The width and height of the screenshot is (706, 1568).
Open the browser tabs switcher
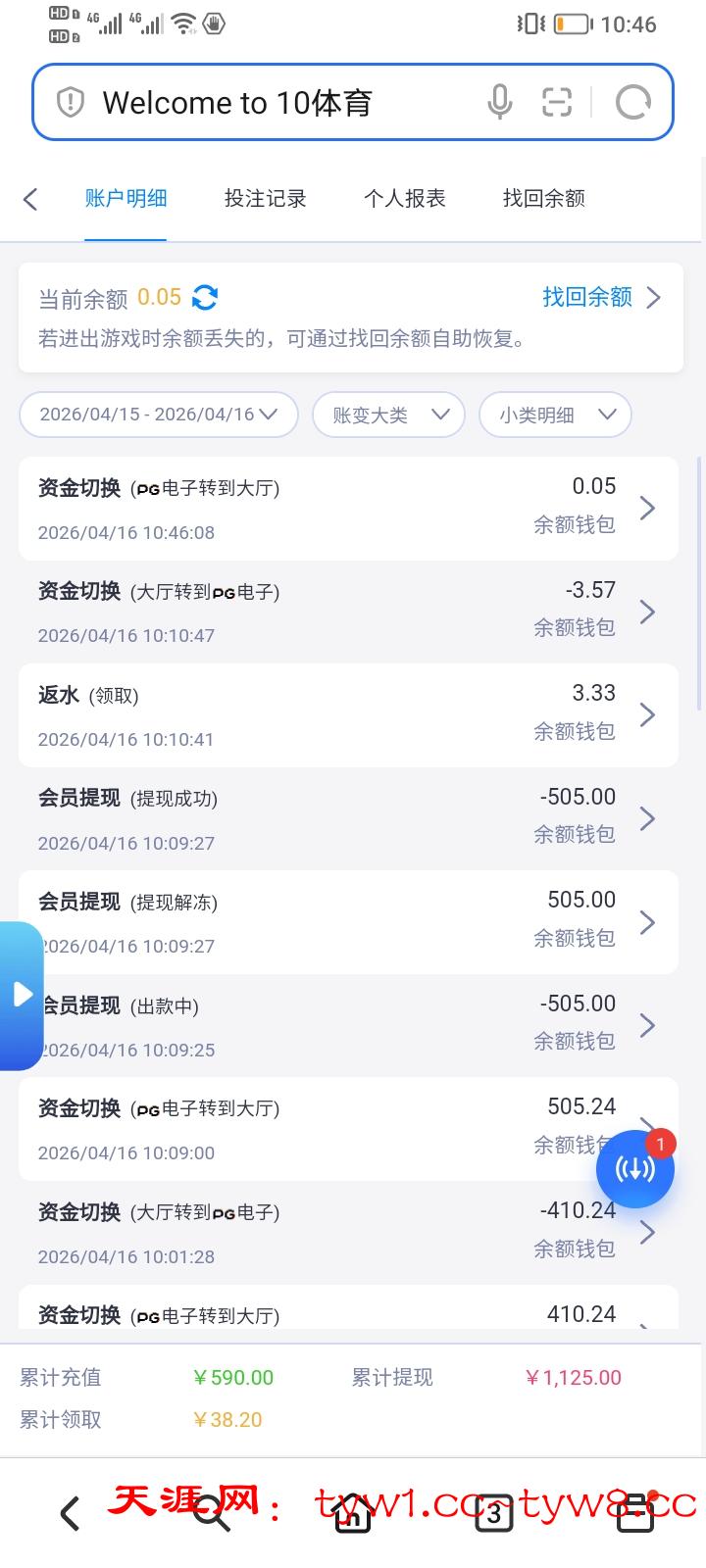pyautogui.click(x=493, y=1514)
